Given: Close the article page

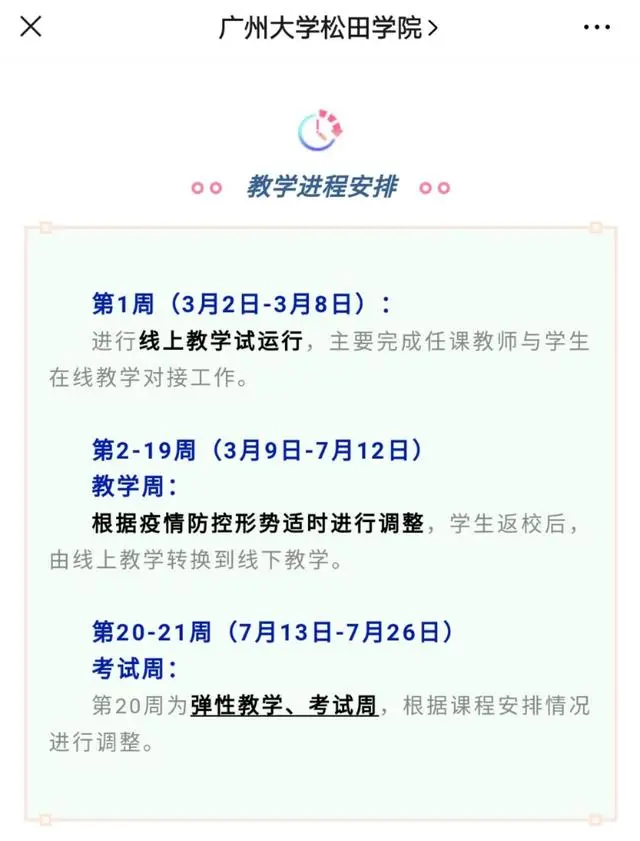Looking at the screenshot, I should [31, 27].
